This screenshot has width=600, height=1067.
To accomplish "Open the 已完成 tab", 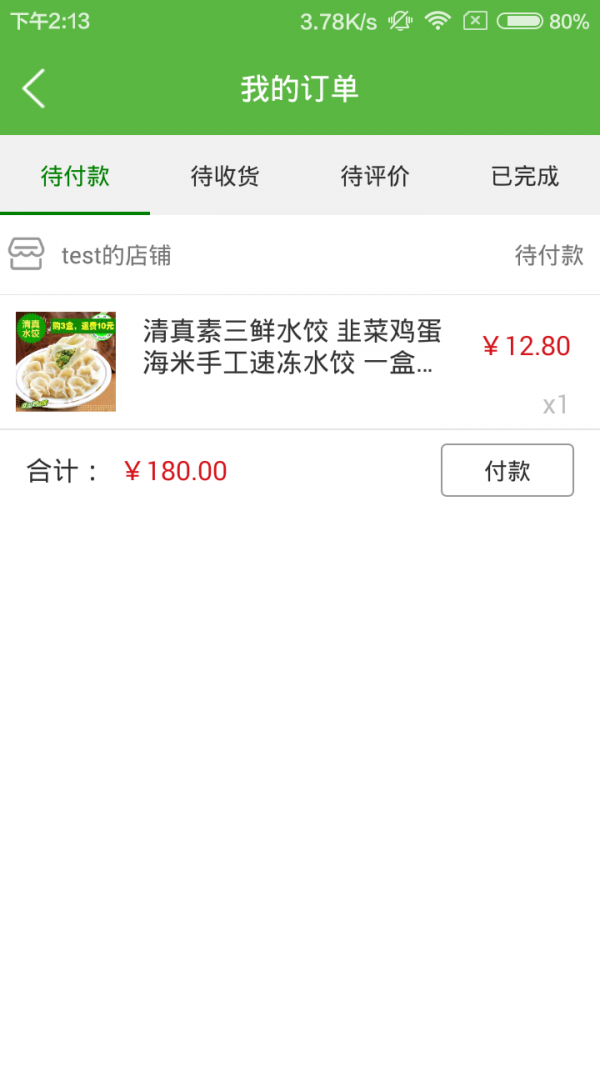I will click(525, 177).
